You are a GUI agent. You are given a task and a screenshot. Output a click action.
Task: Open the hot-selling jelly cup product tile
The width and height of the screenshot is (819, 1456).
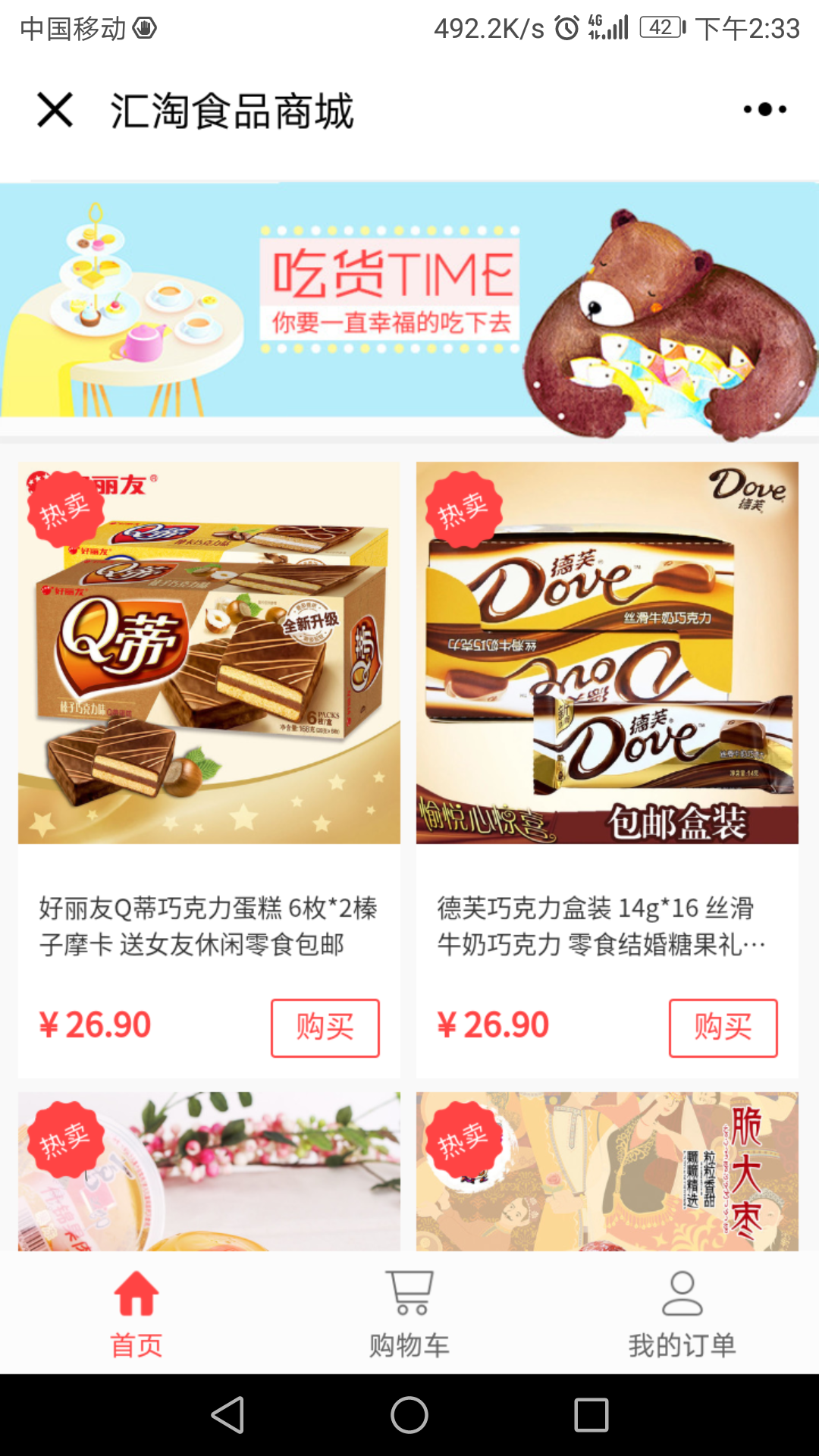(209, 1172)
